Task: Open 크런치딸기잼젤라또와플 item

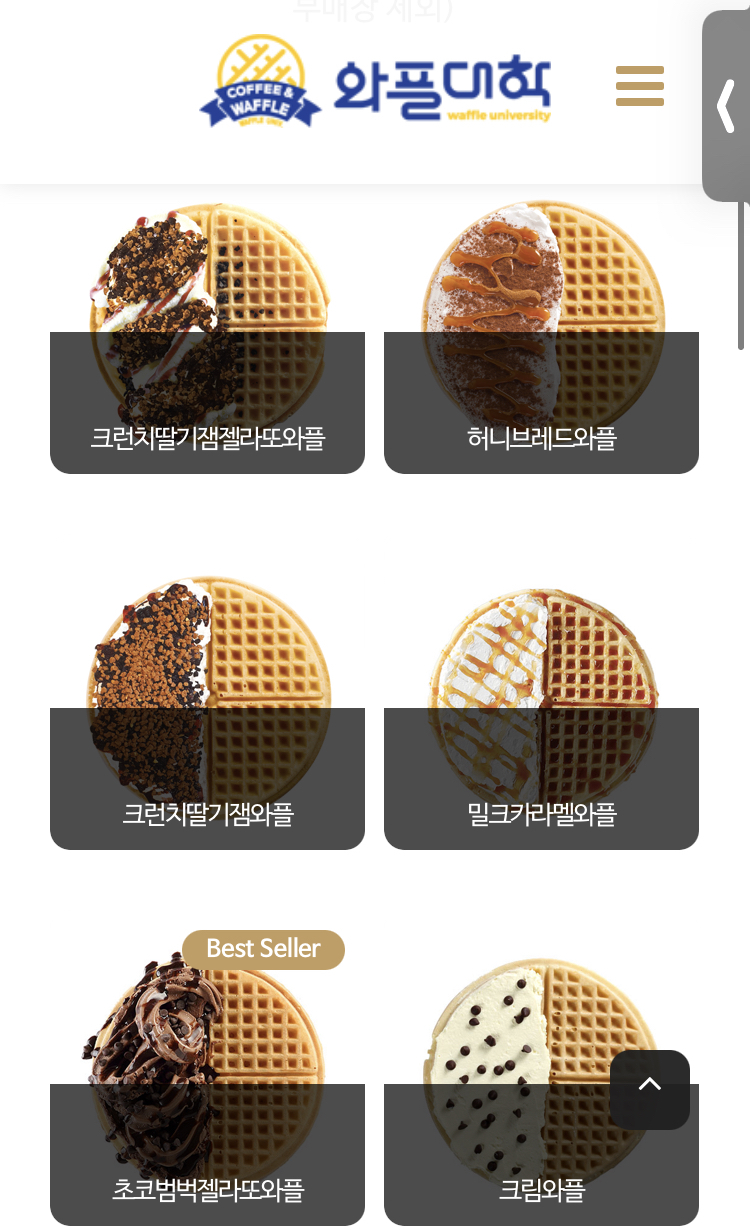Action: (207, 340)
